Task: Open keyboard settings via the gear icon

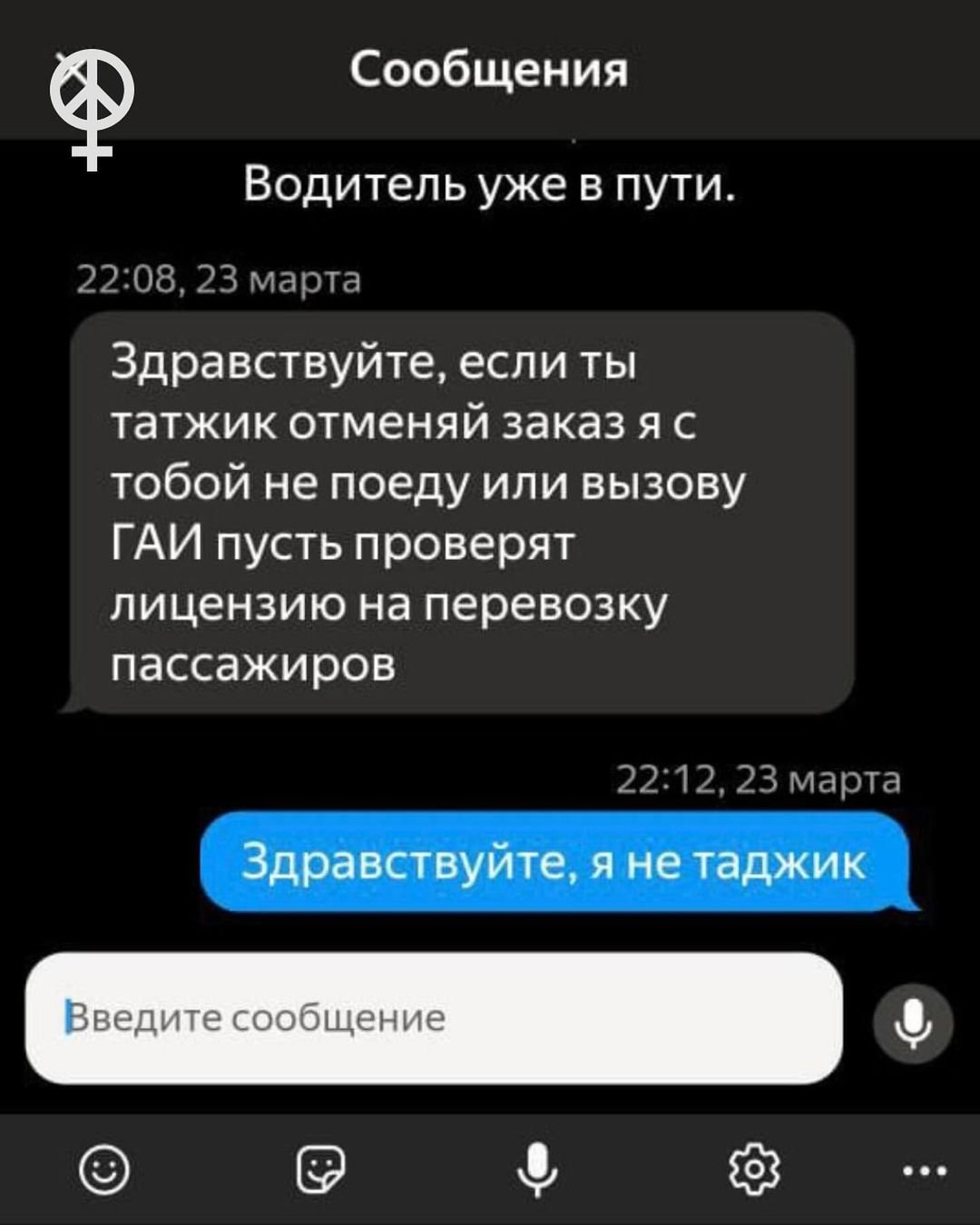Action: click(x=754, y=1170)
